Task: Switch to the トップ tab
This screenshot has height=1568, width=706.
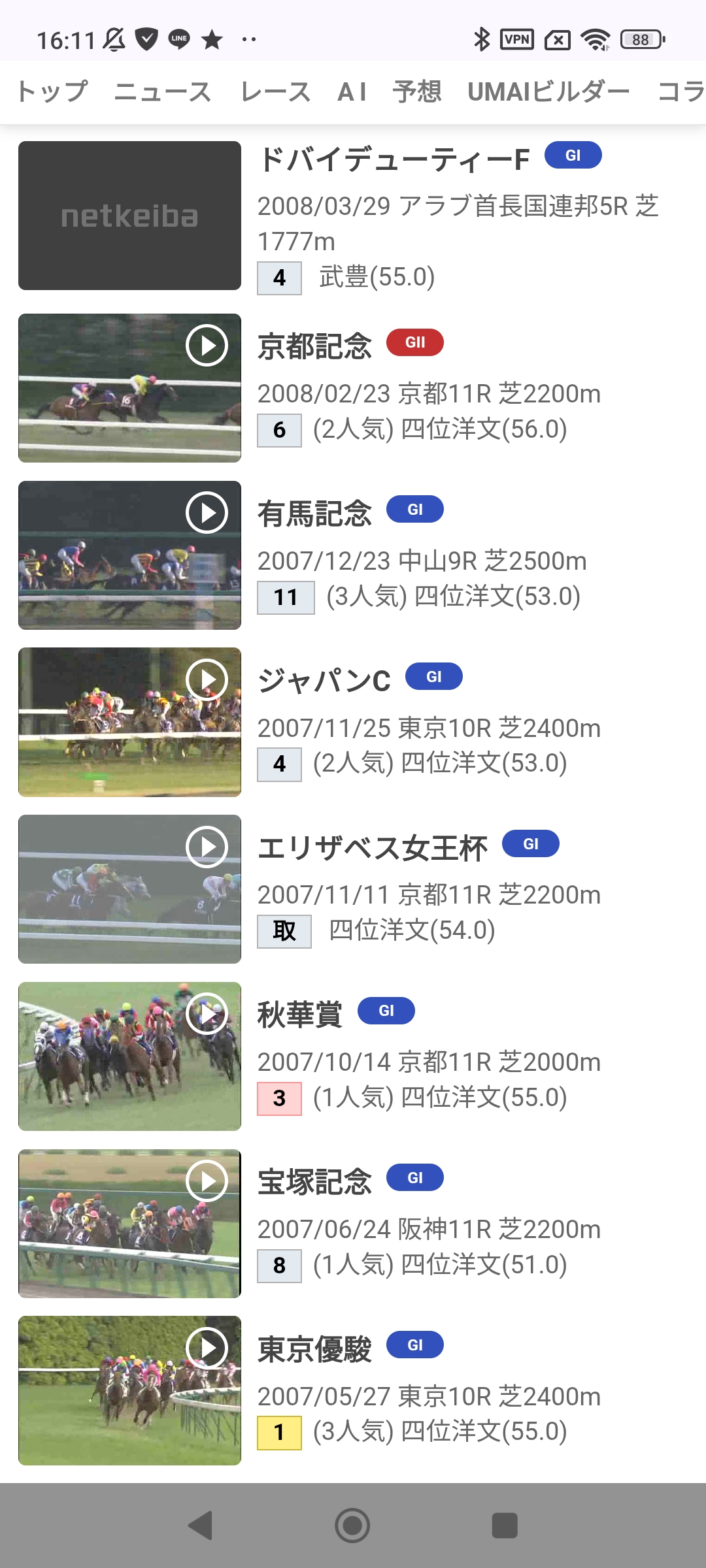Action: (x=52, y=92)
